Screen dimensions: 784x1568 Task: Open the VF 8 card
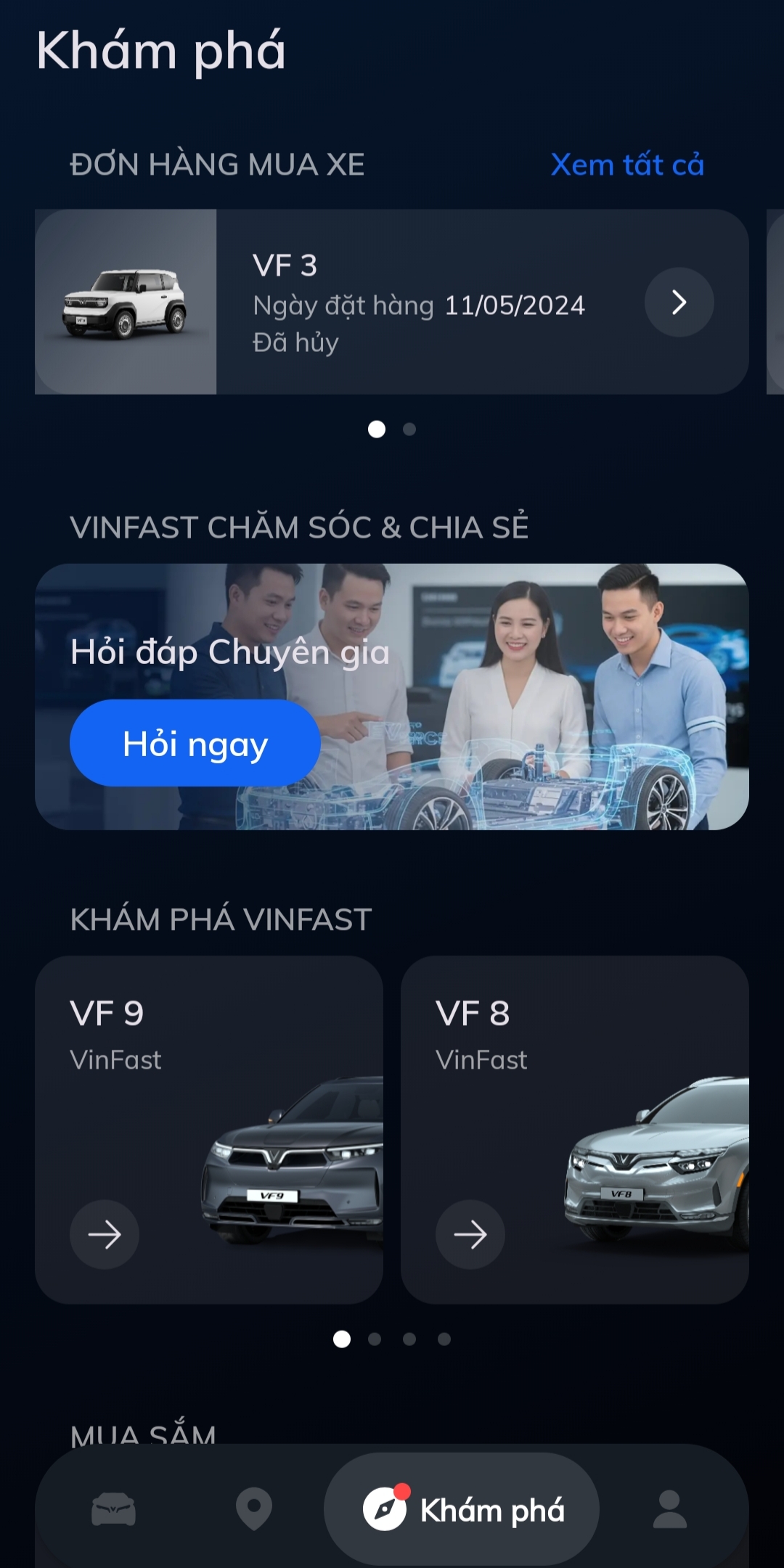(575, 1088)
